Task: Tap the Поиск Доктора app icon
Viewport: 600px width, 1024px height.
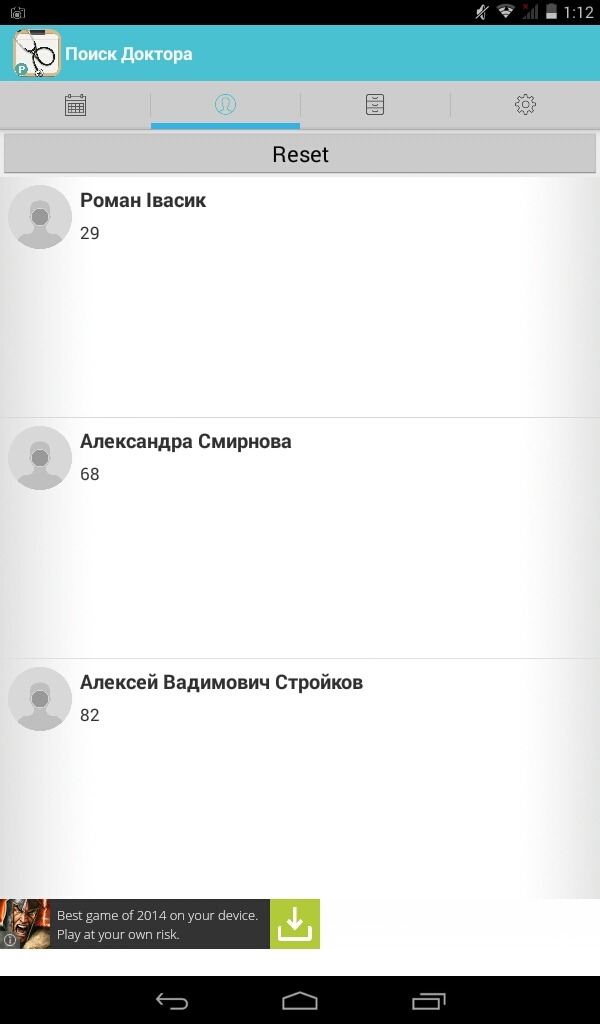Action: (37, 53)
